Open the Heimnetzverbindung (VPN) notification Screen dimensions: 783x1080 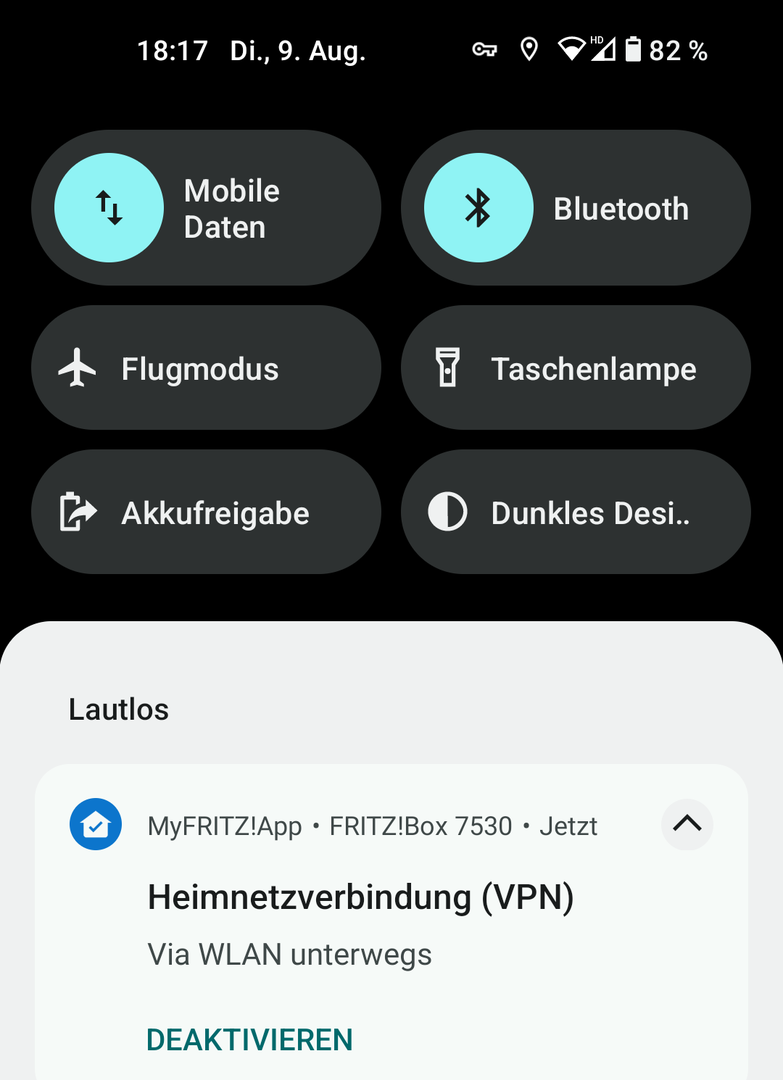(x=360, y=898)
